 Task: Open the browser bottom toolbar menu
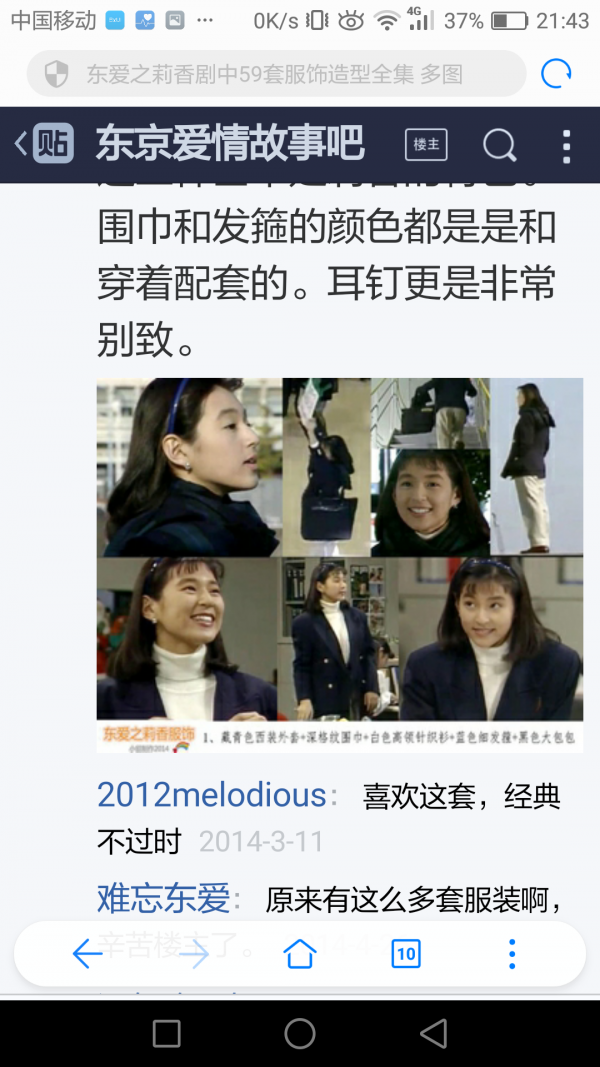(512, 953)
